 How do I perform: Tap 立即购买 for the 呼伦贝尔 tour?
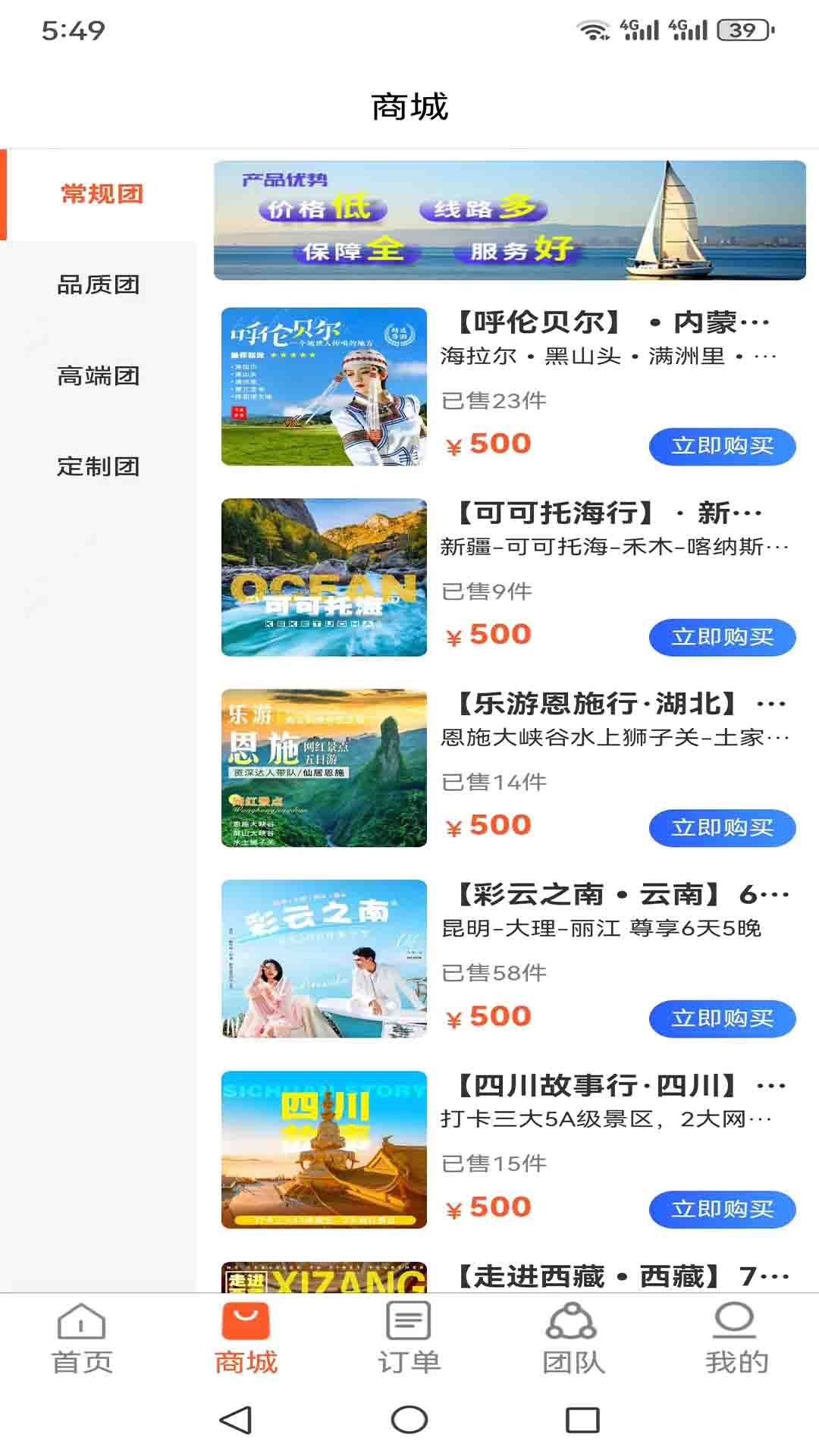(722, 446)
